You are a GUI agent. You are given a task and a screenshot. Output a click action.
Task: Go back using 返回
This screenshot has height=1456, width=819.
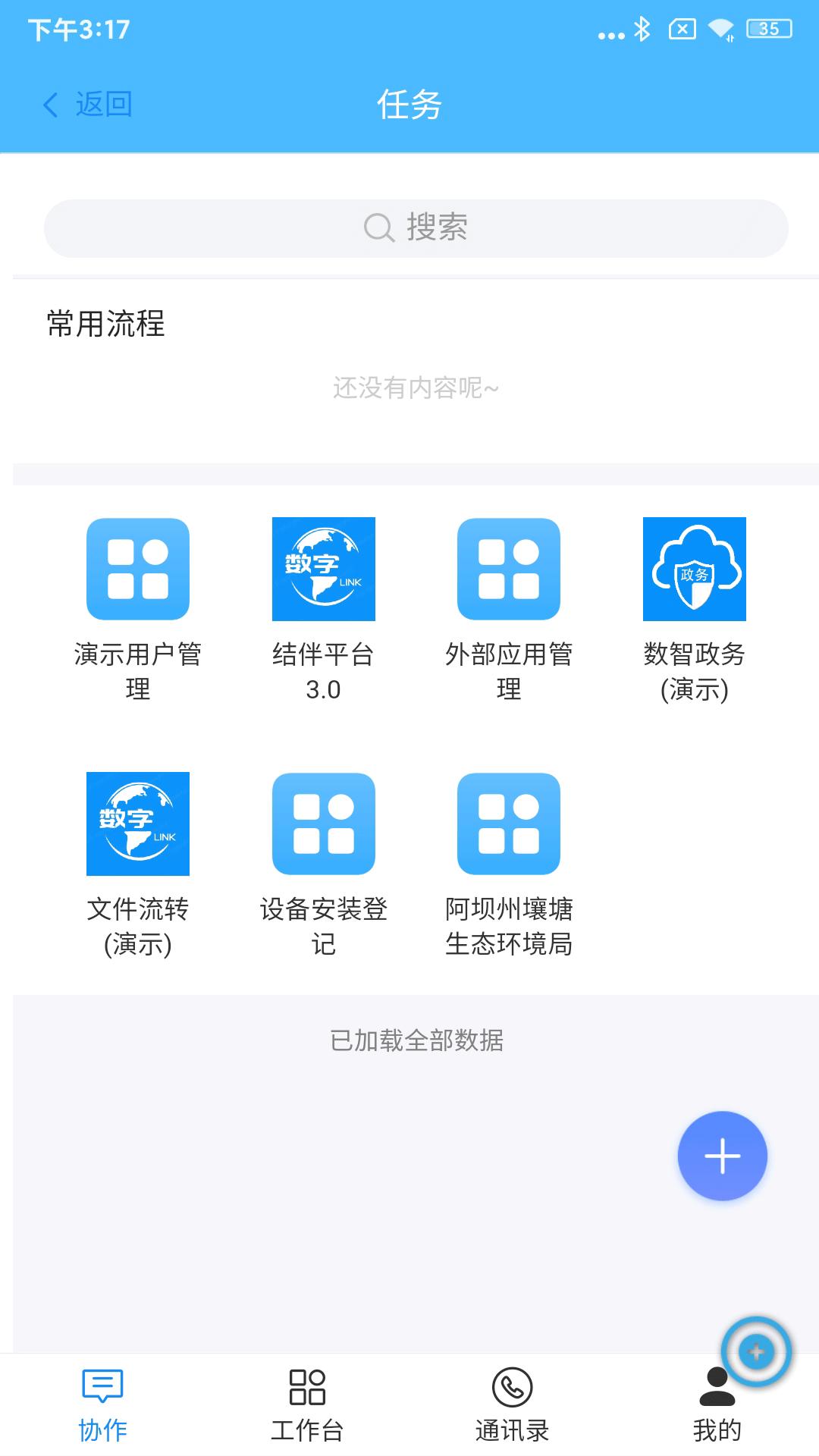coord(87,105)
